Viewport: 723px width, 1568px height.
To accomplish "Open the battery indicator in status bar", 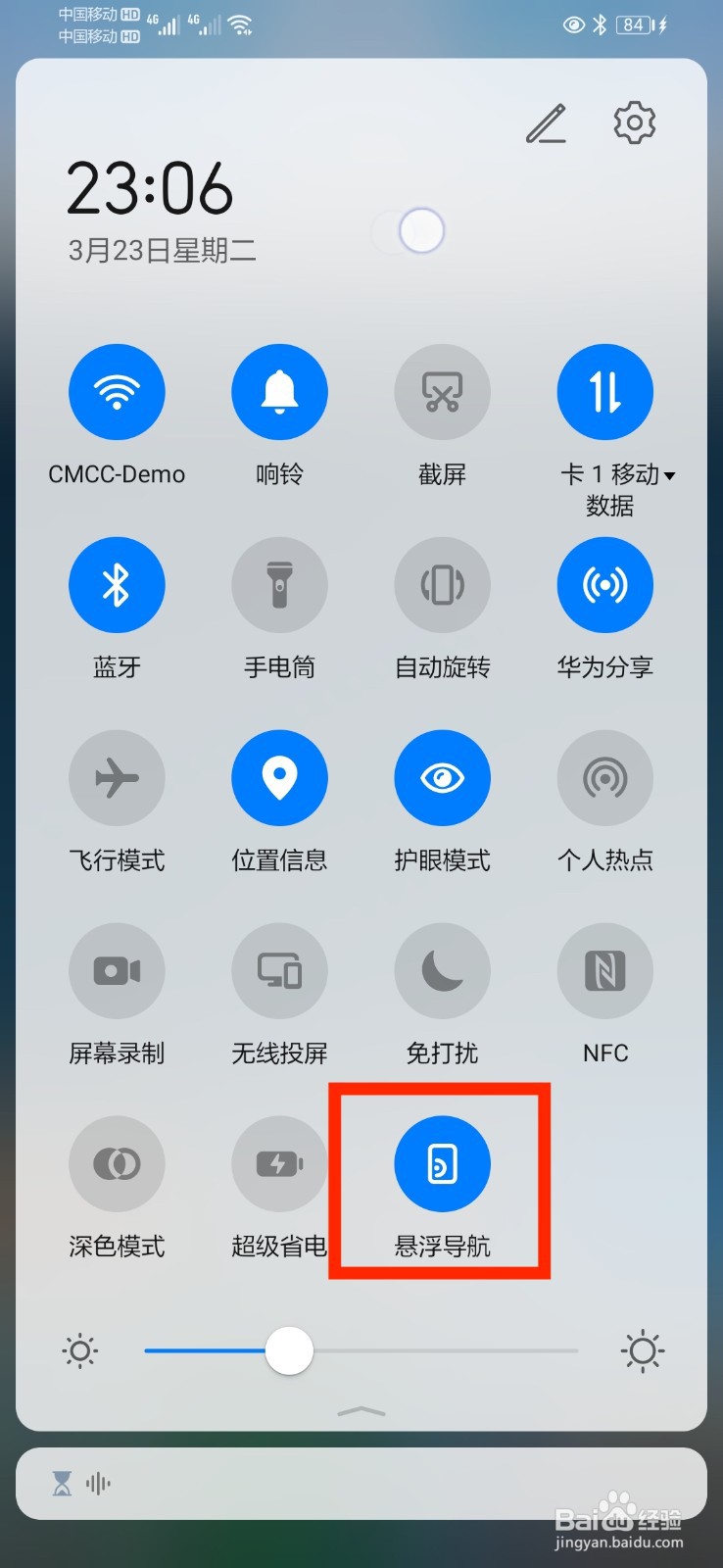I will pyautogui.click(x=634, y=24).
